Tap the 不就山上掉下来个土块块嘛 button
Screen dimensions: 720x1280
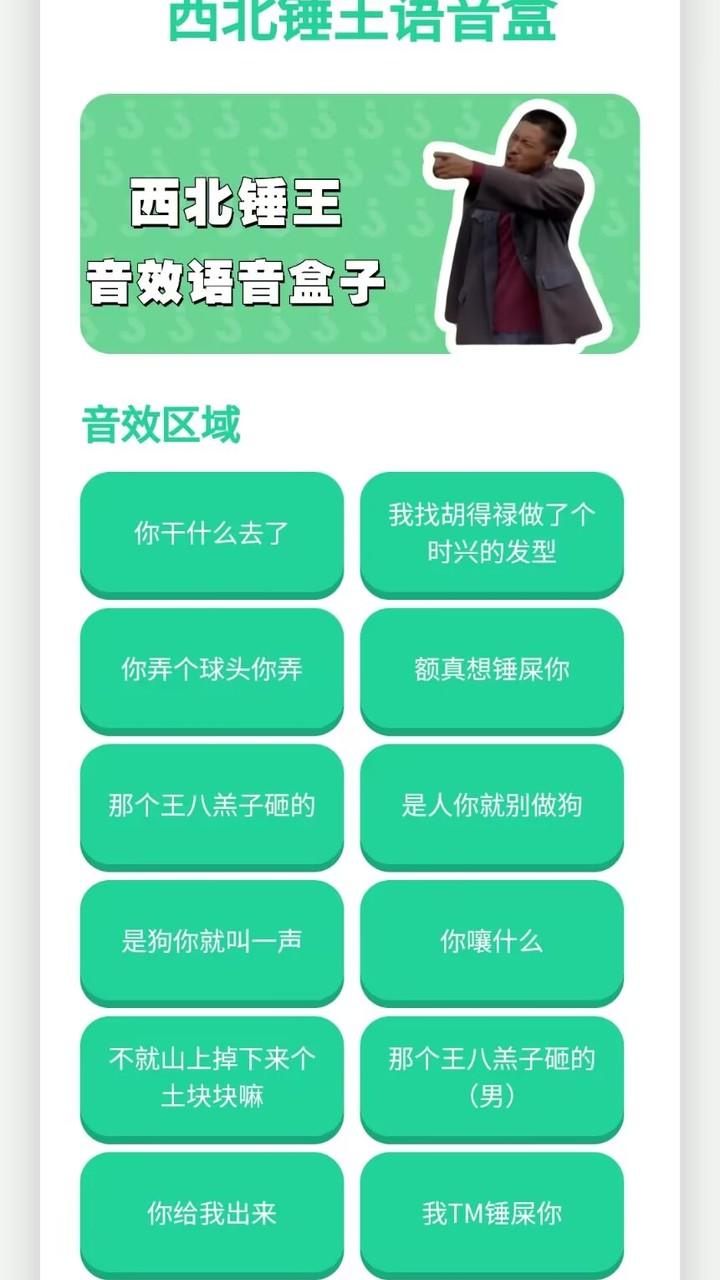tap(211, 1077)
